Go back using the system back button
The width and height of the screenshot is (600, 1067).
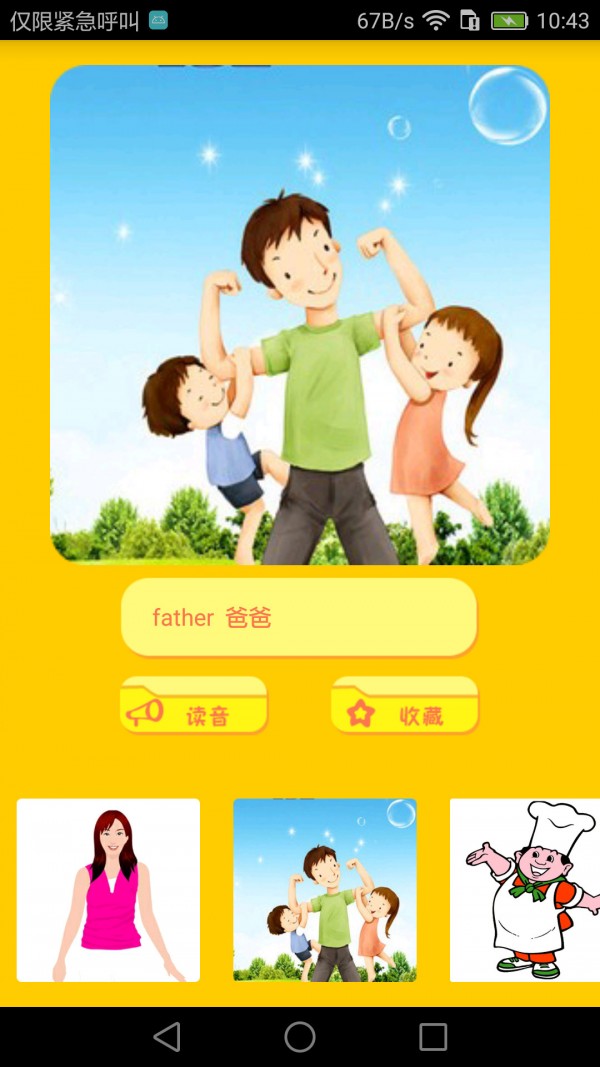coord(167,1037)
